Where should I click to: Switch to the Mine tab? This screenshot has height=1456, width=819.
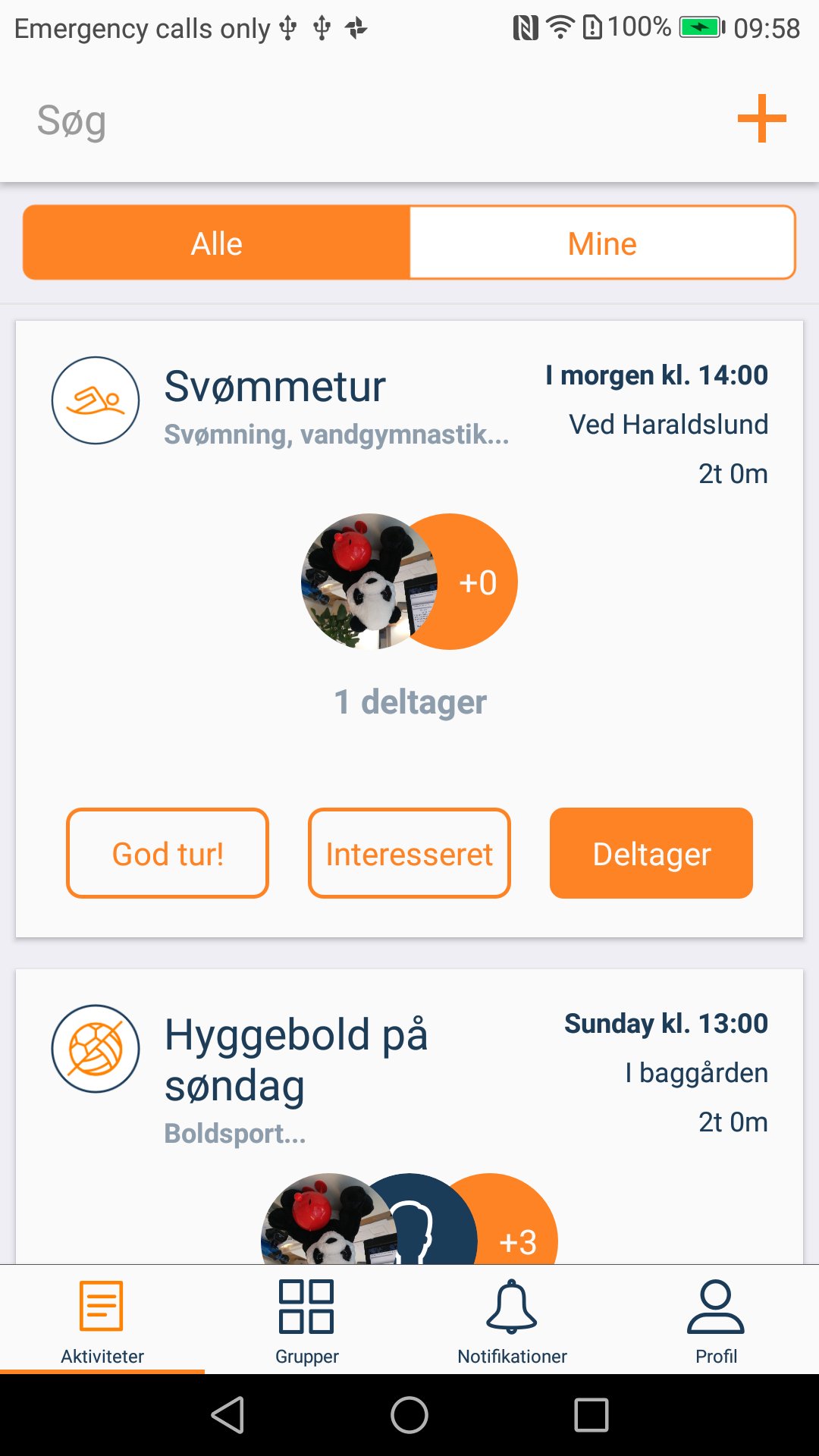click(601, 242)
